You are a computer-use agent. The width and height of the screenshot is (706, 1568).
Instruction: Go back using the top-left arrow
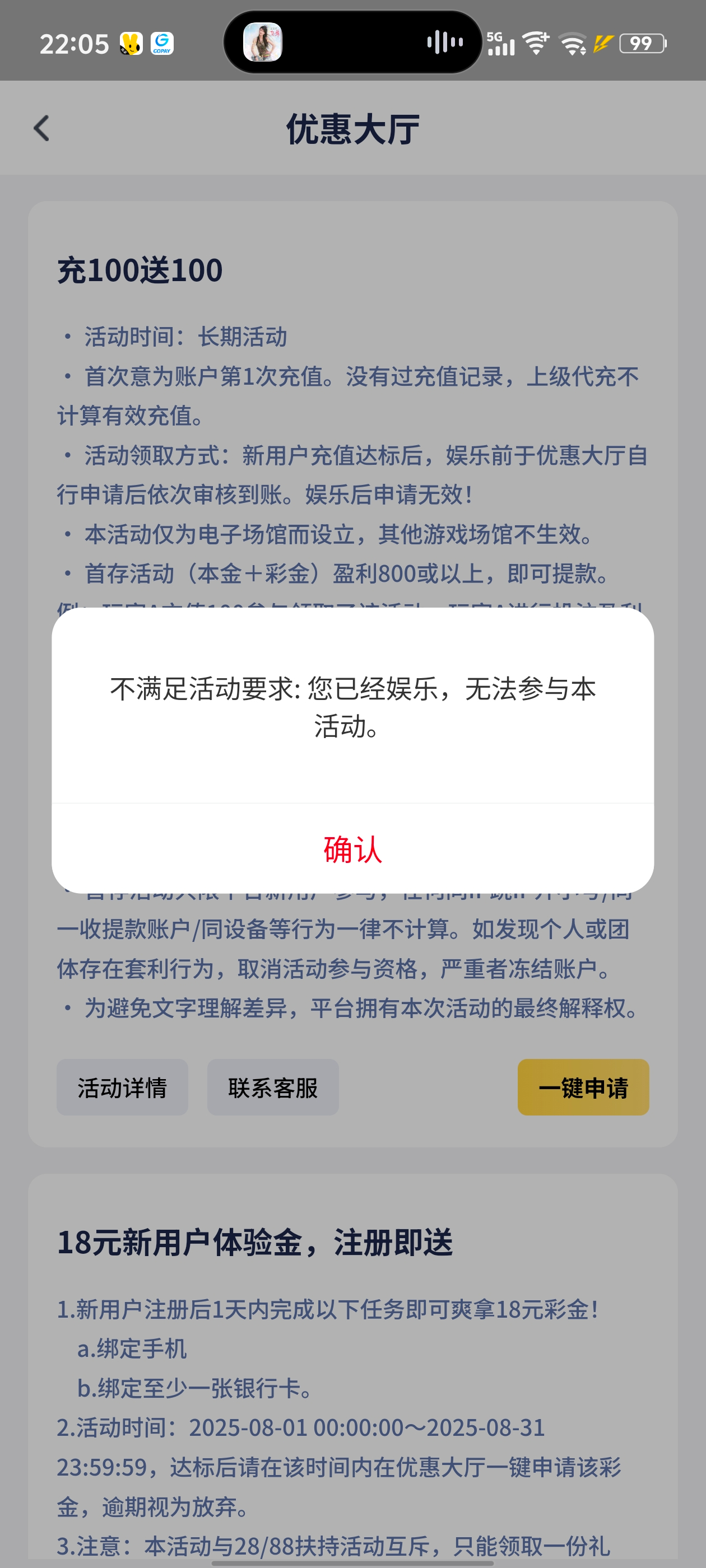point(41,128)
